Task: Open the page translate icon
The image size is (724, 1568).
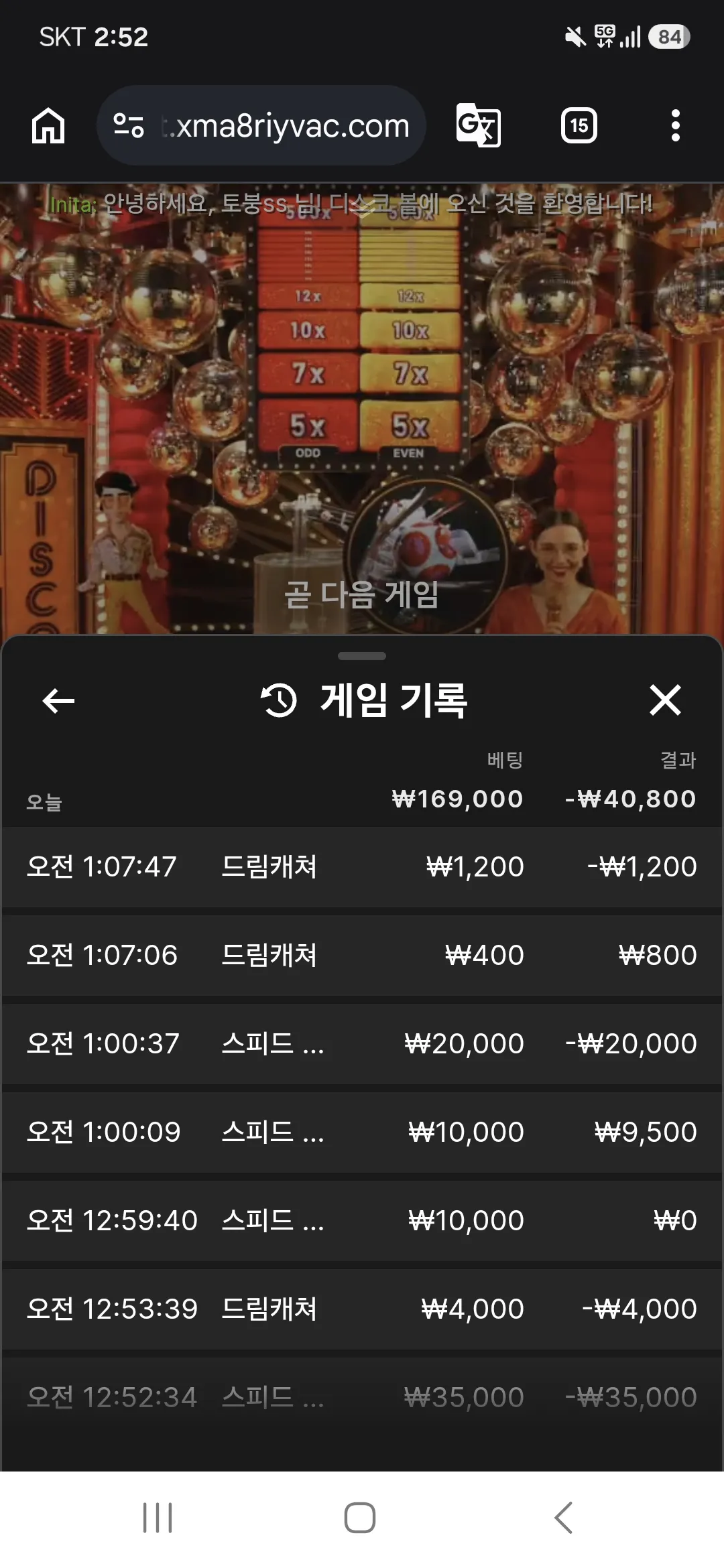Action: (478, 125)
